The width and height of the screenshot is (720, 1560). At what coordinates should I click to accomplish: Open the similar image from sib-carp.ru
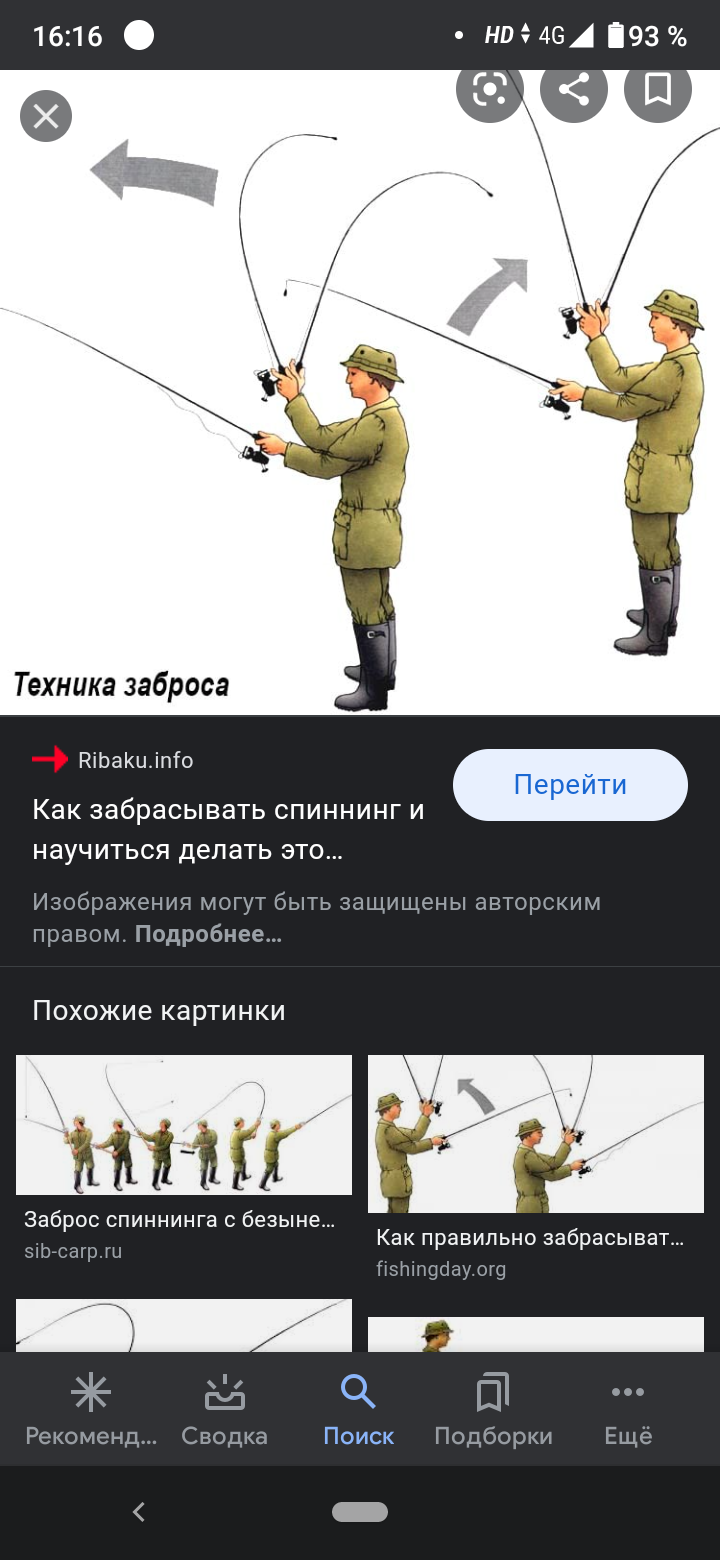[184, 1125]
